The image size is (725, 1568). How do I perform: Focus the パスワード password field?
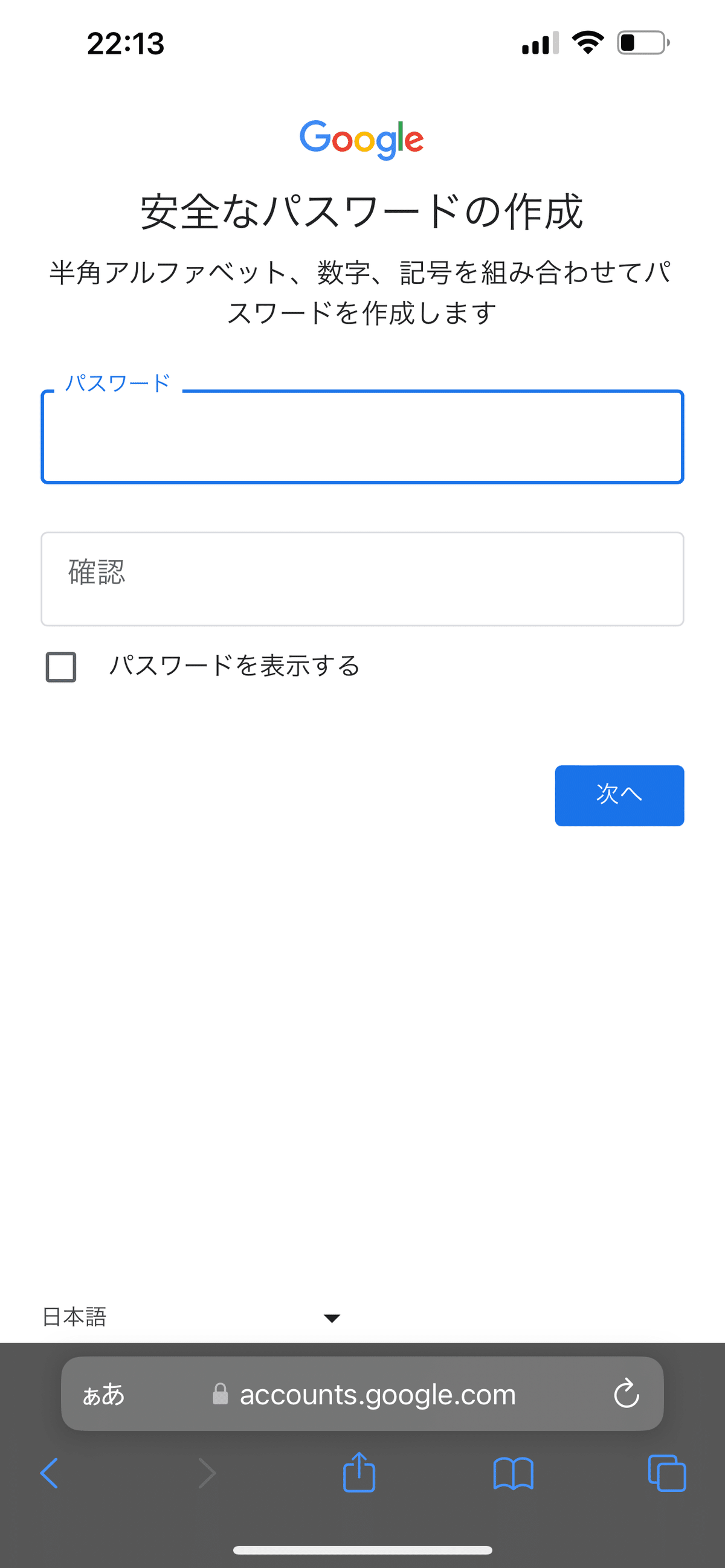pyautogui.click(x=362, y=437)
